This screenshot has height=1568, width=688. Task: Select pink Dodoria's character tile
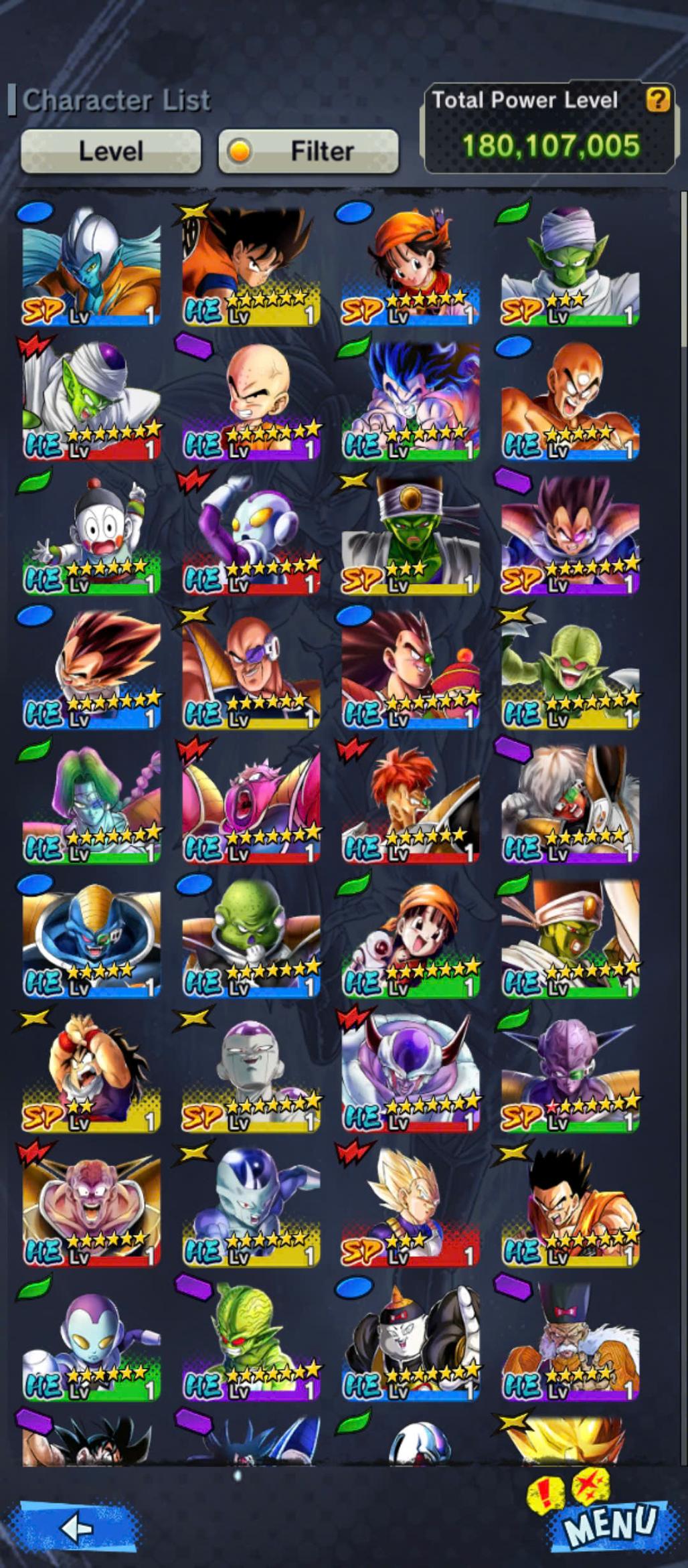(250, 803)
